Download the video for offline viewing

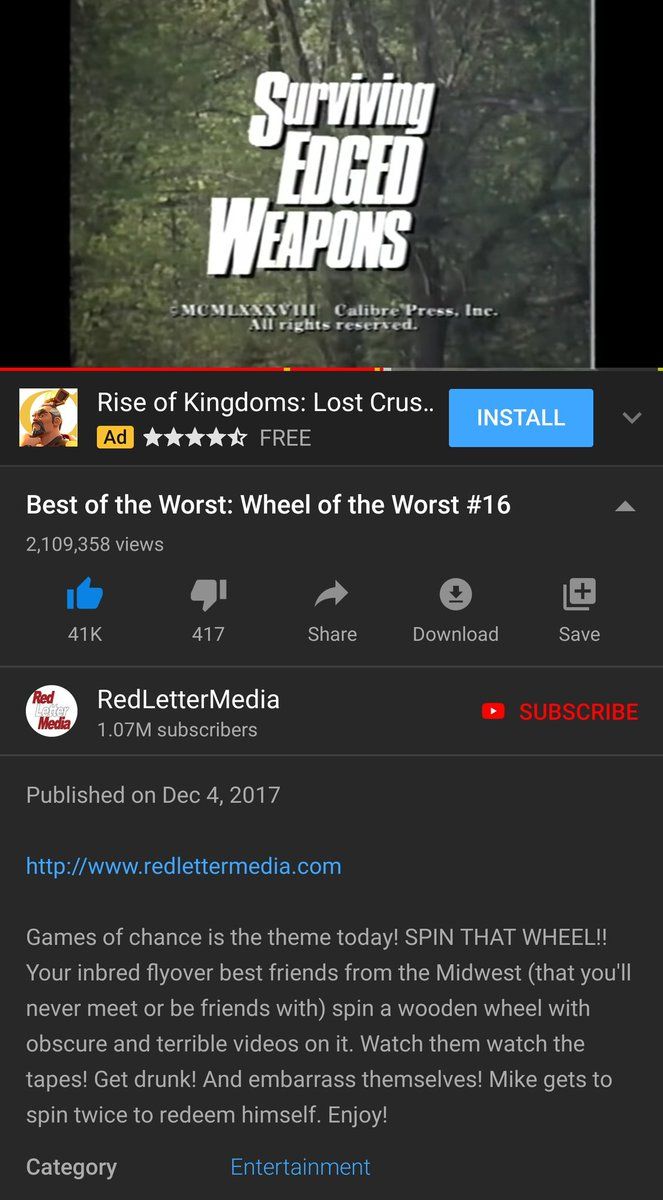pyautogui.click(x=455, y=609)
